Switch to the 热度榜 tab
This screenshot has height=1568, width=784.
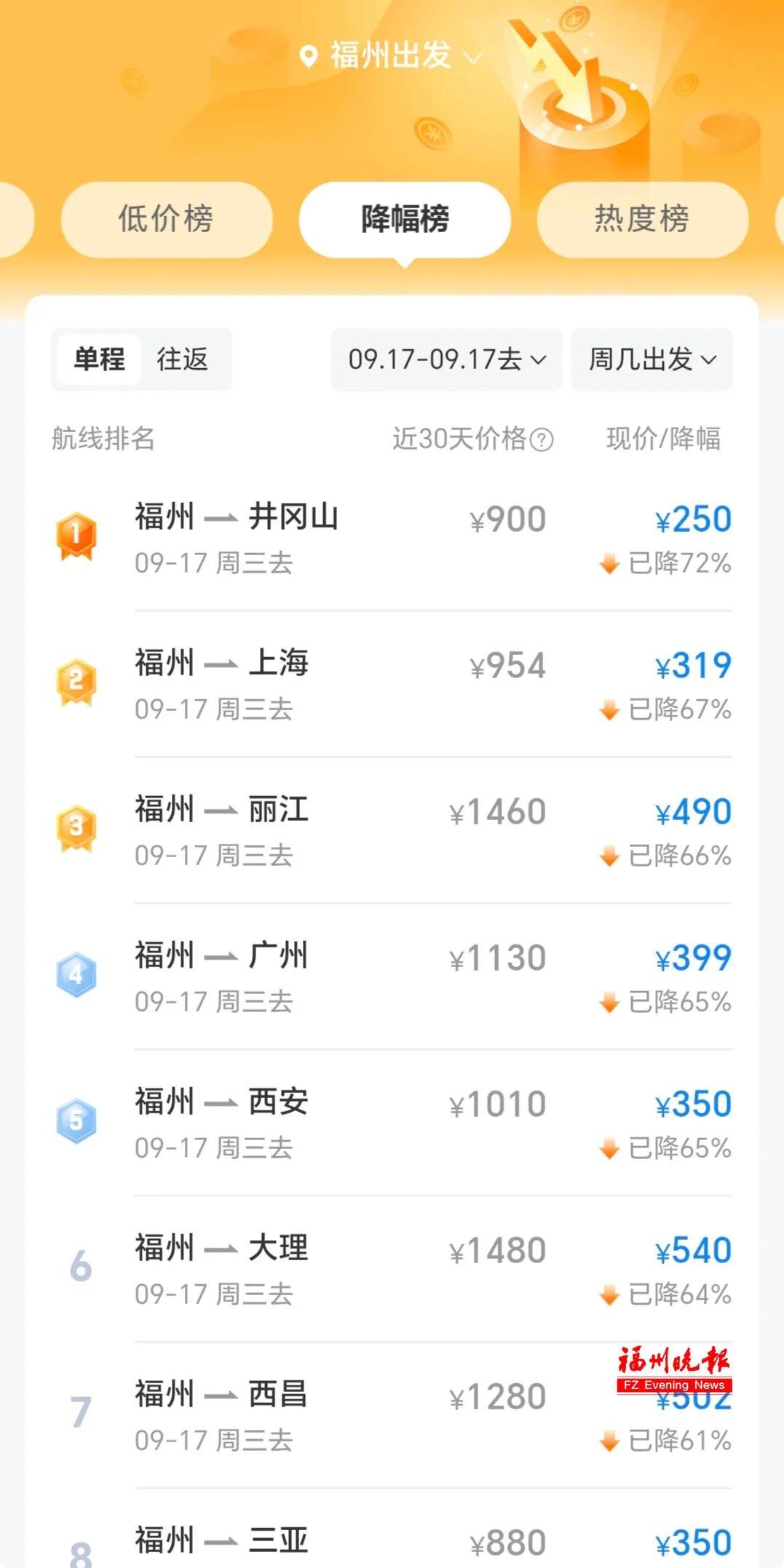tap(641, 219)
